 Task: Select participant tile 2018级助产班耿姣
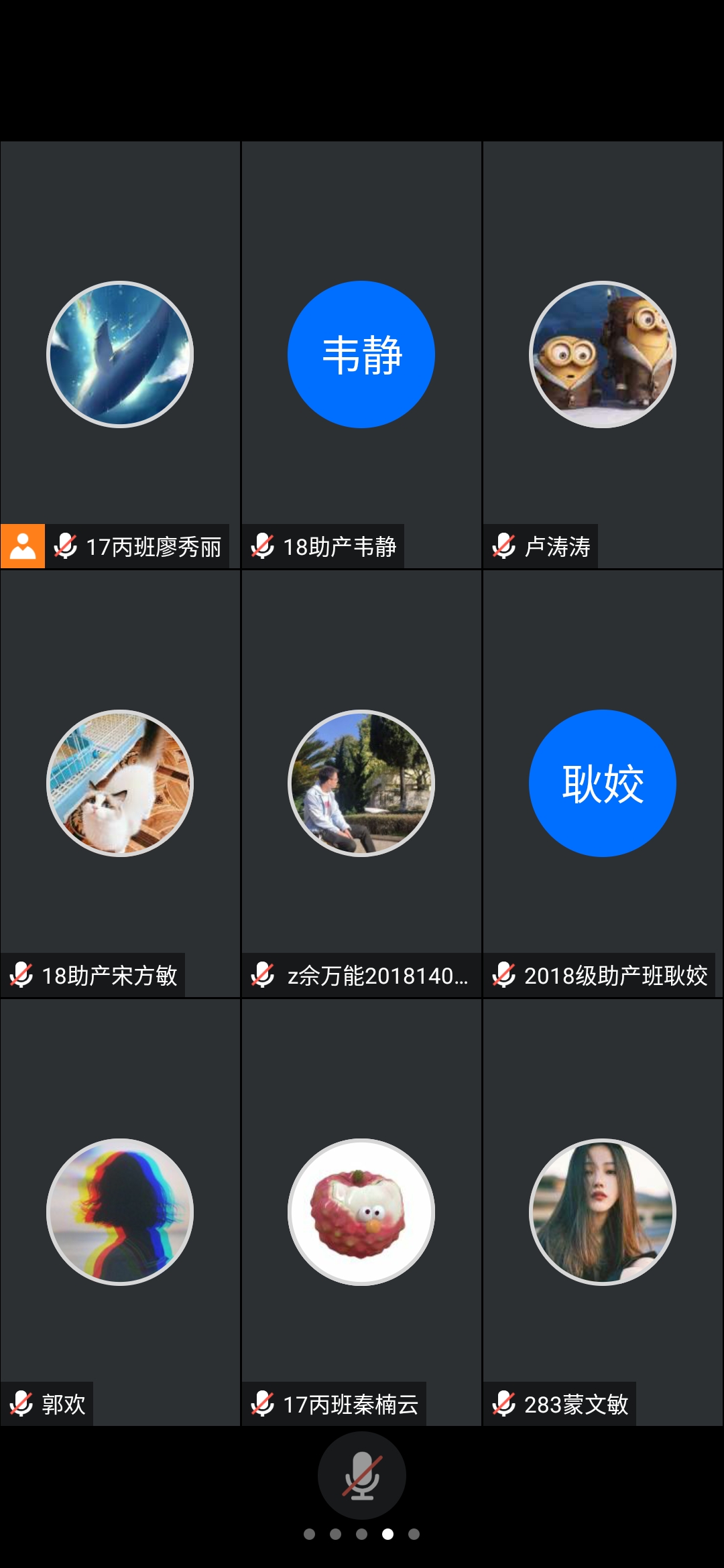[x=602, y=783]
